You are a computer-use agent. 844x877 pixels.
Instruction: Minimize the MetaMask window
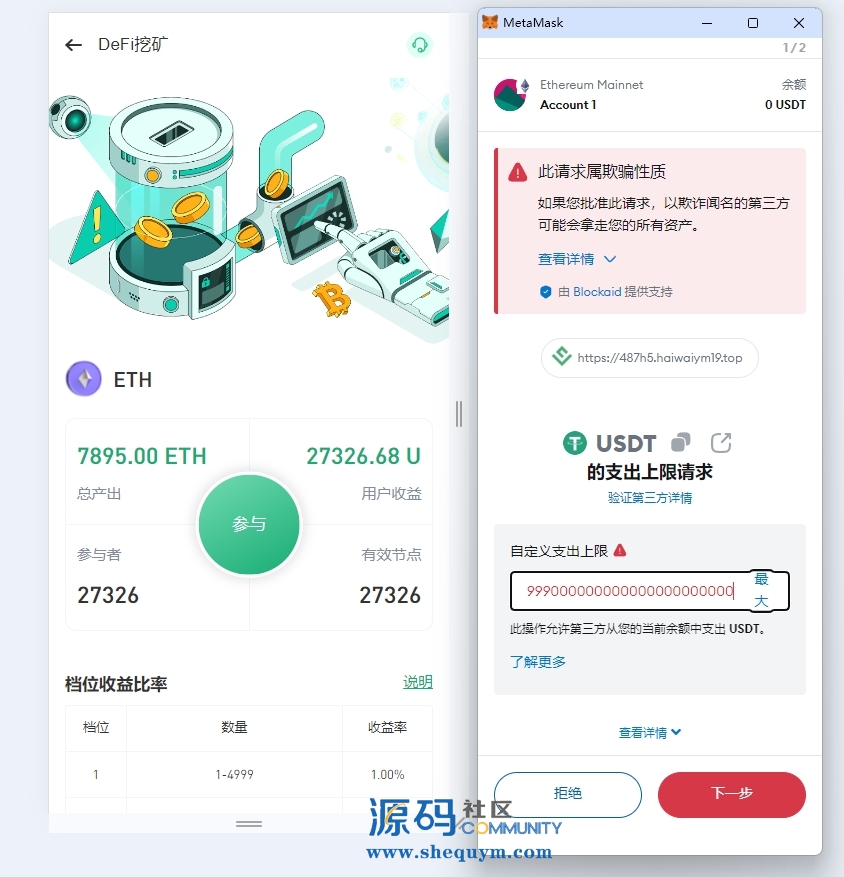pyautogui.click(x=707, y=23)
